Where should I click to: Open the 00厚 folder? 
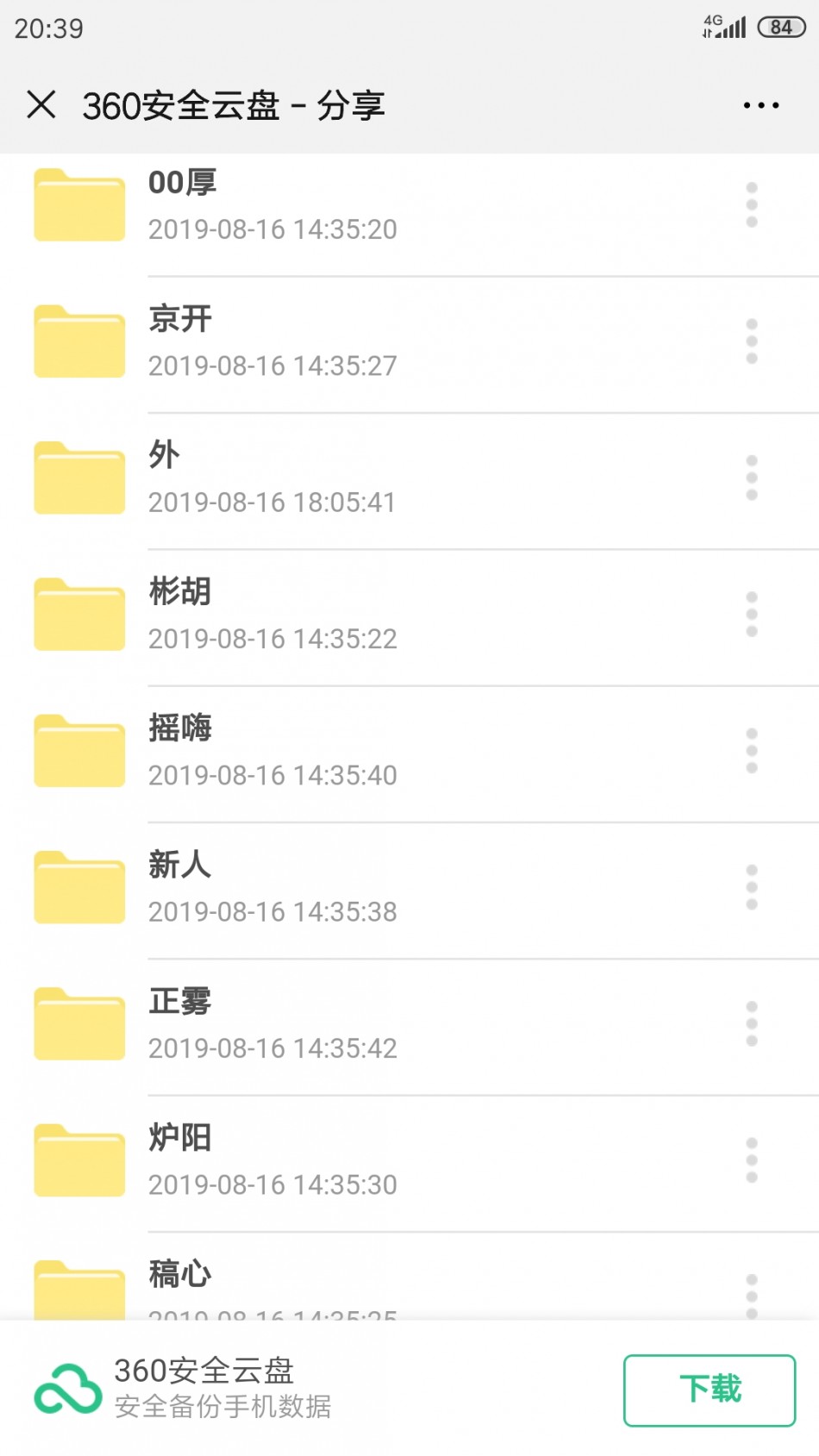(409, 207)
